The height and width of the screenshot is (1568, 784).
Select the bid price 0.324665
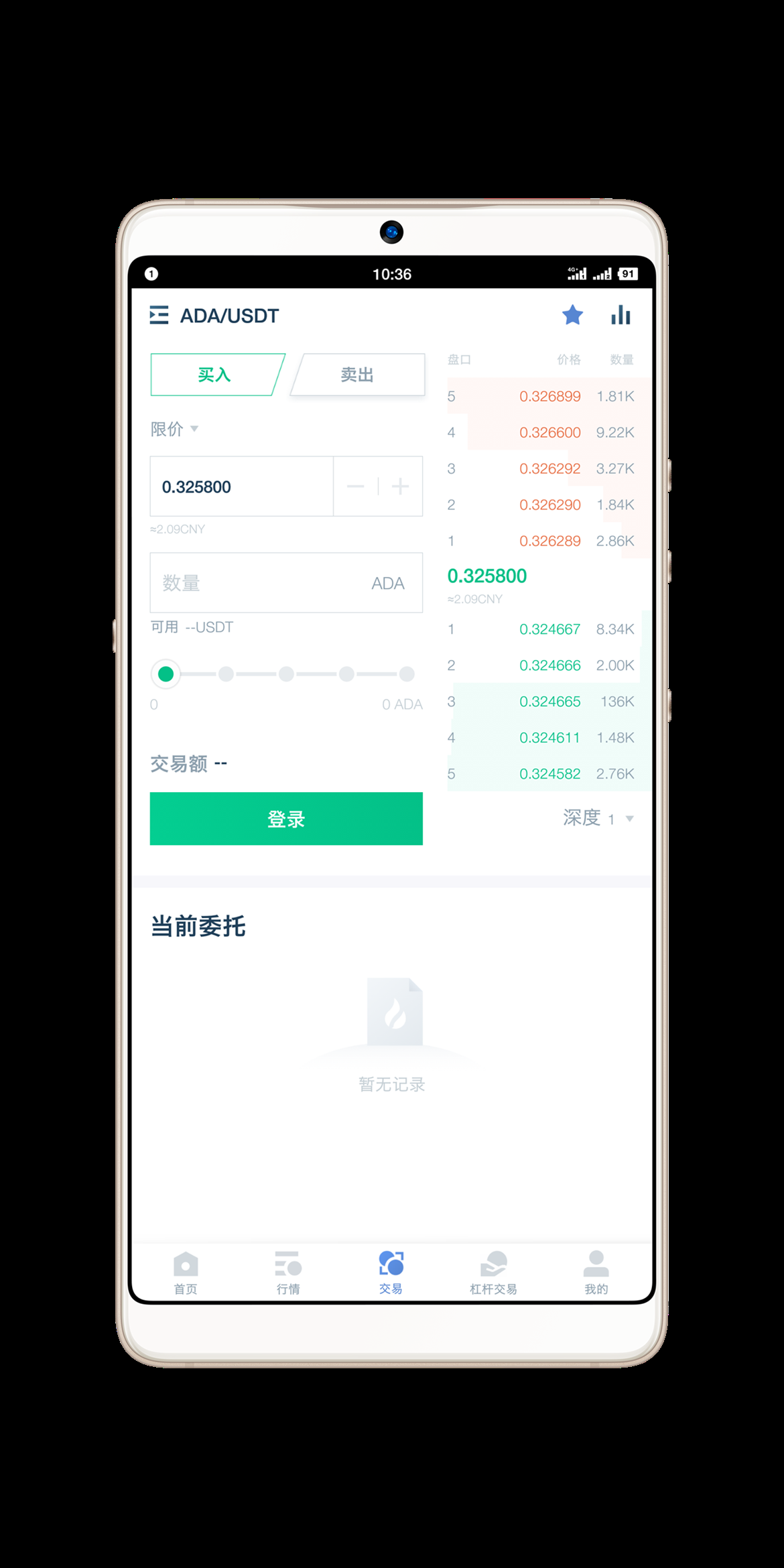(549, 702)
